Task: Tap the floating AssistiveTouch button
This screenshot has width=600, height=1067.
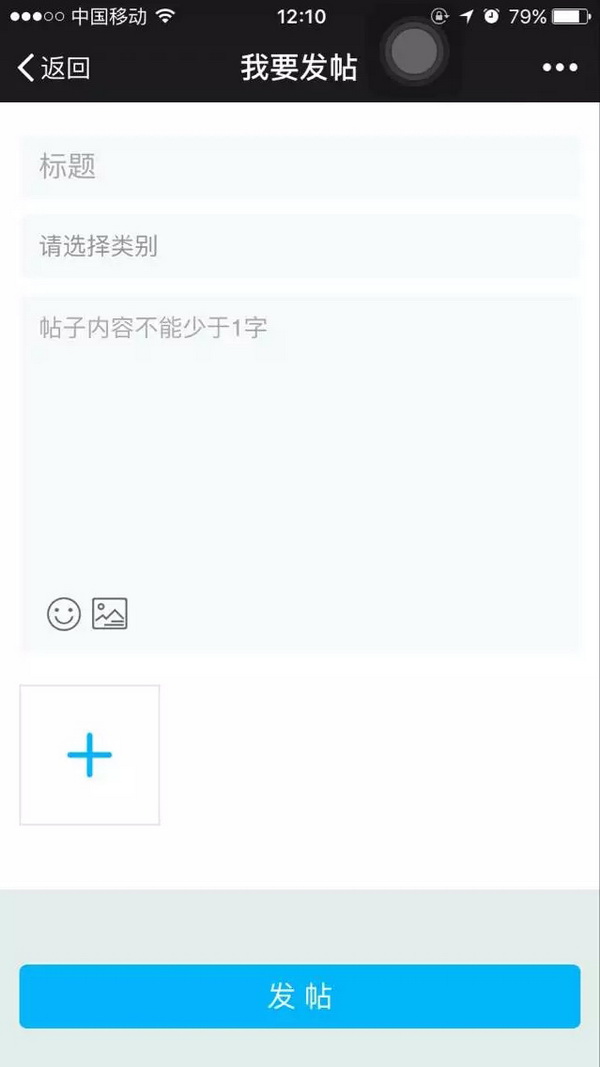Action: 414,52
